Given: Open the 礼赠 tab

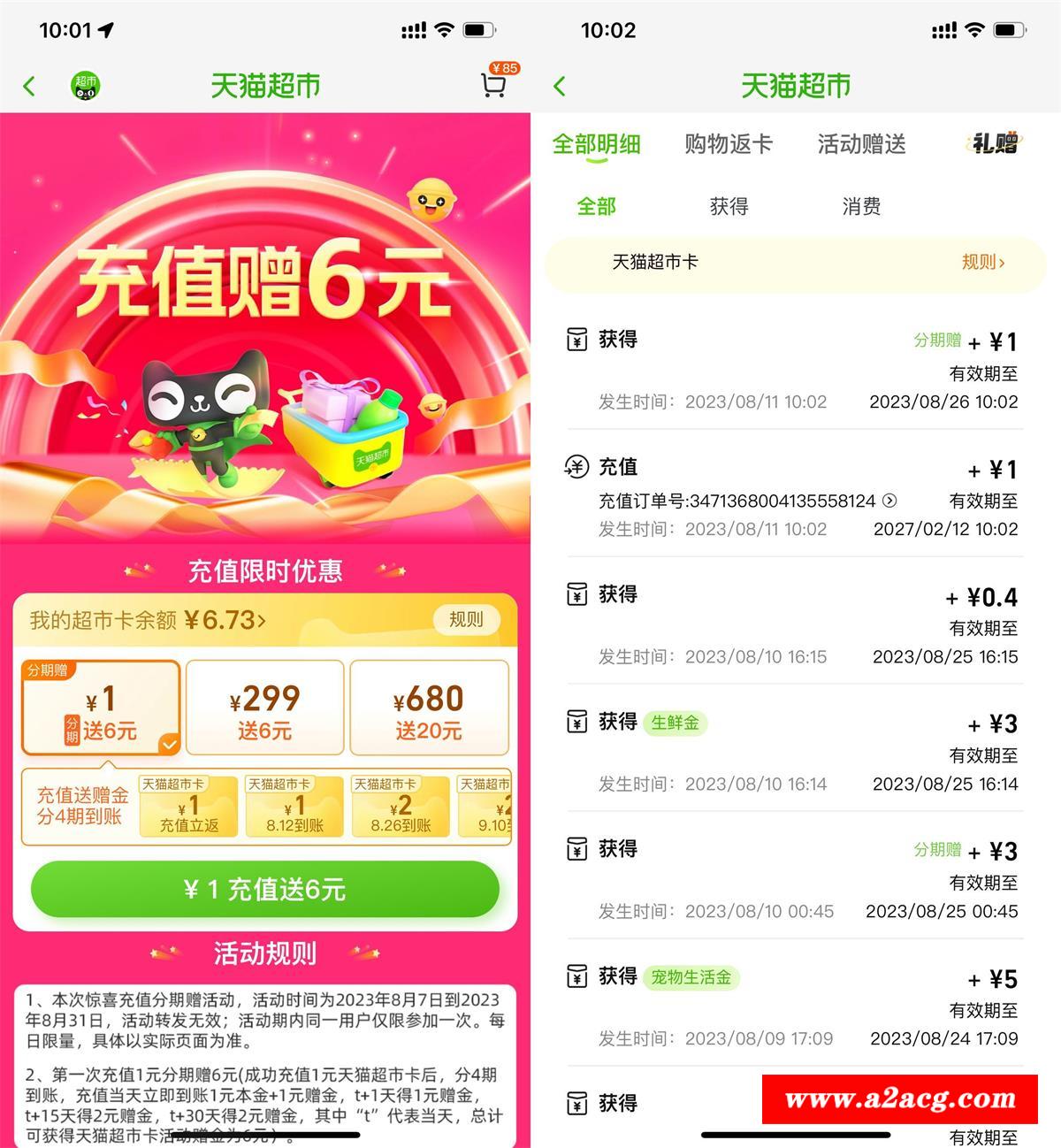Looking at the screenshot, I should 996,143.
